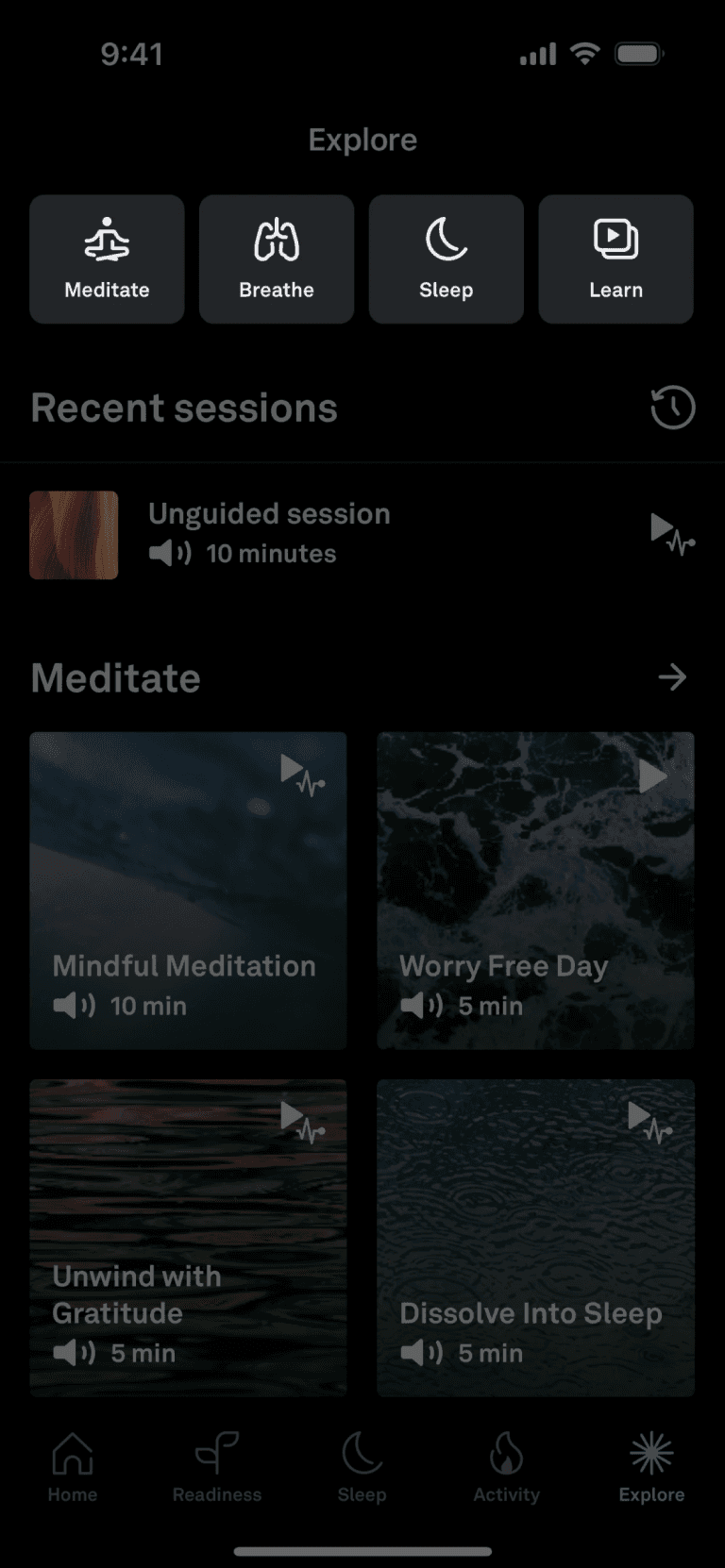Go to the Sleep tab in bottom bar
The image size is (725, 1568).
point(362,1467)
